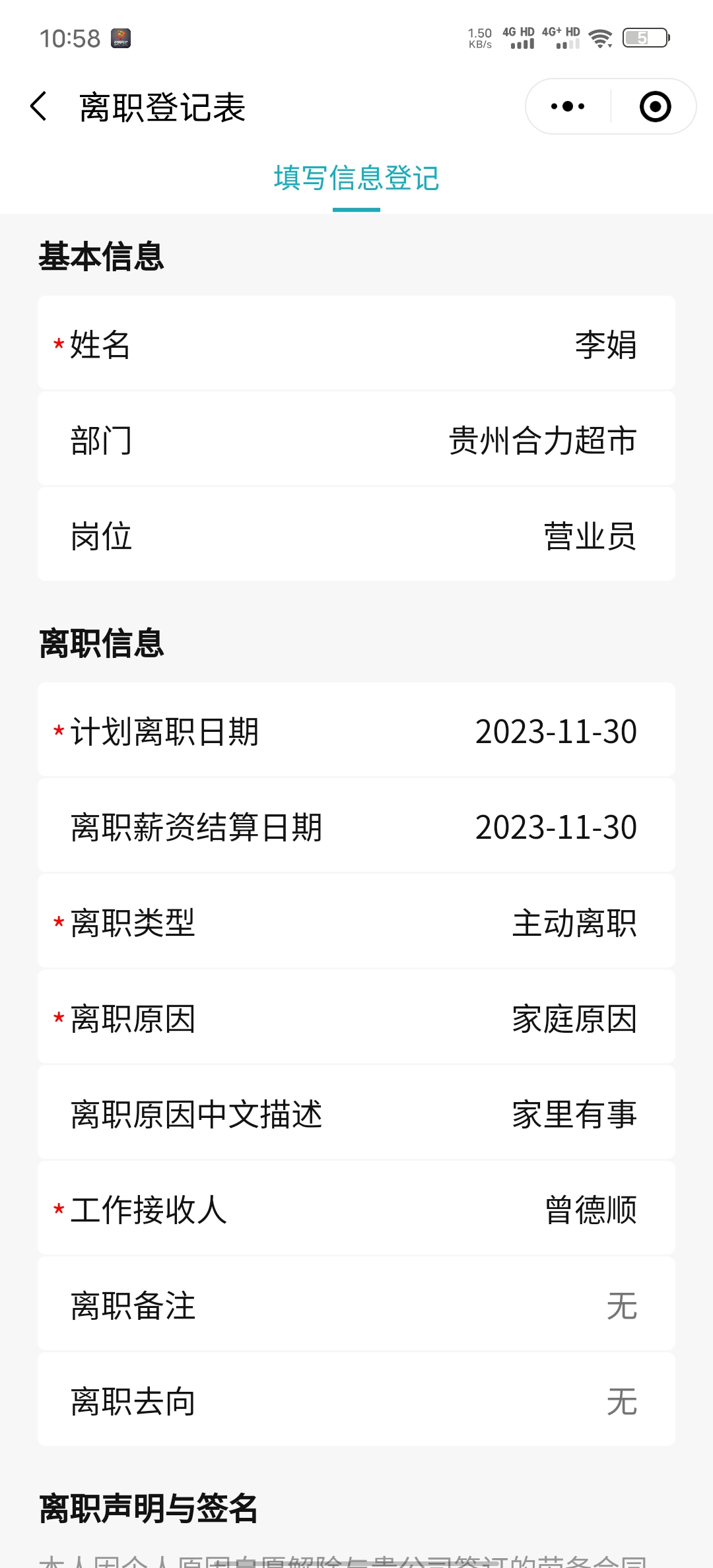
Task: Close the mini program with circle icon
Action: coord(655,106)
